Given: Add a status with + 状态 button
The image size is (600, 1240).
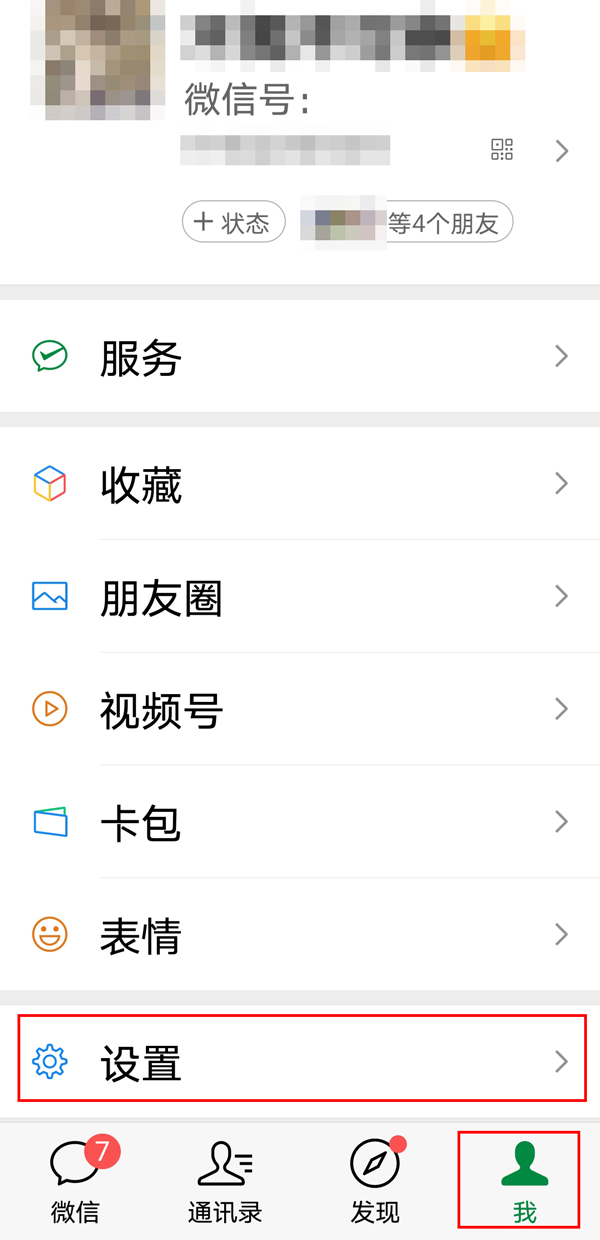Looking at the screenshot, I should (233, 222).
